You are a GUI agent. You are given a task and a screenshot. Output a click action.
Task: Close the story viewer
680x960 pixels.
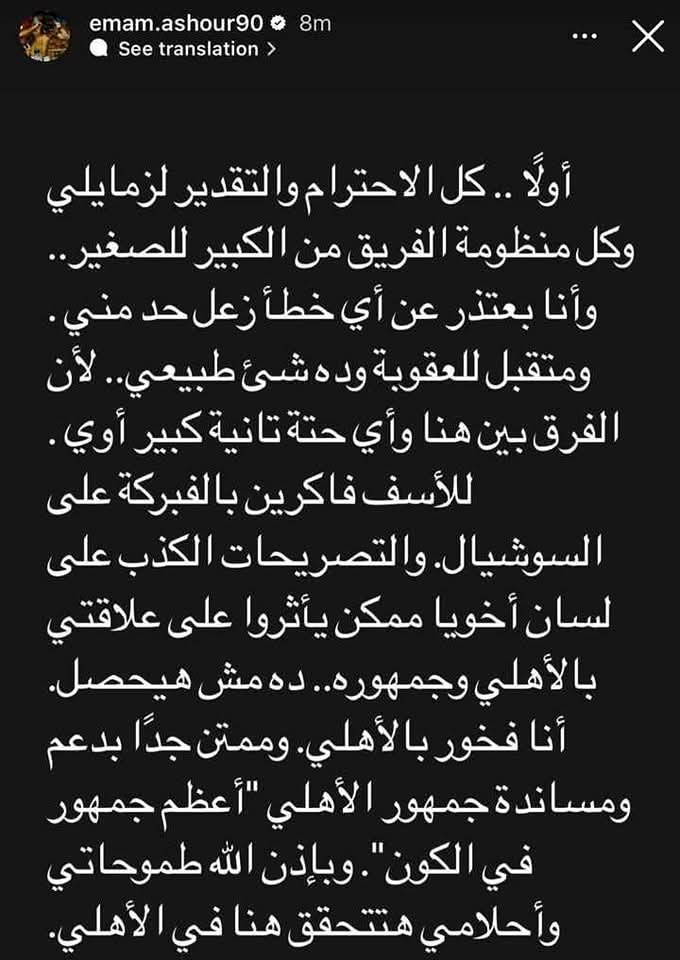click(x=648, y=38)
